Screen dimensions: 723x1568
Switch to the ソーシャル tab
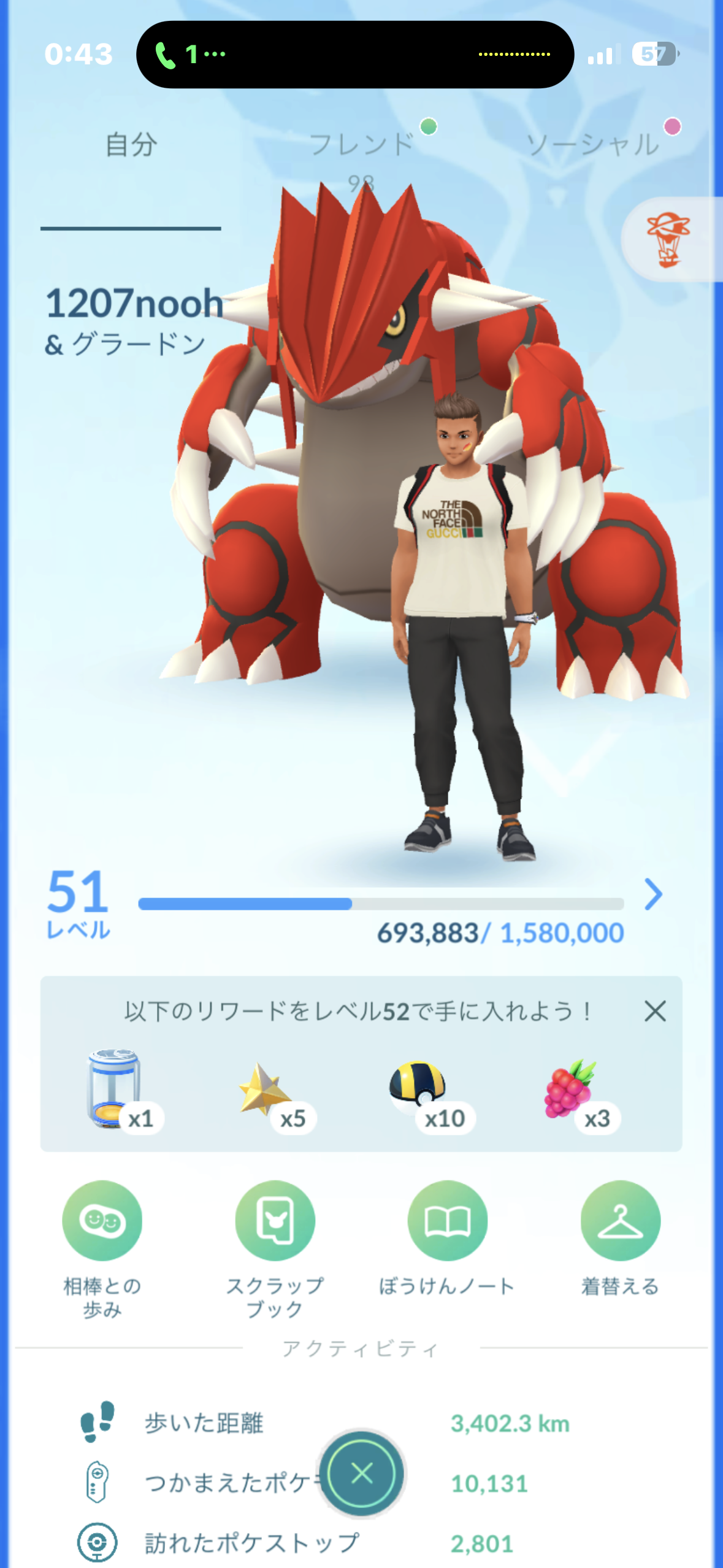pos(592,145)
